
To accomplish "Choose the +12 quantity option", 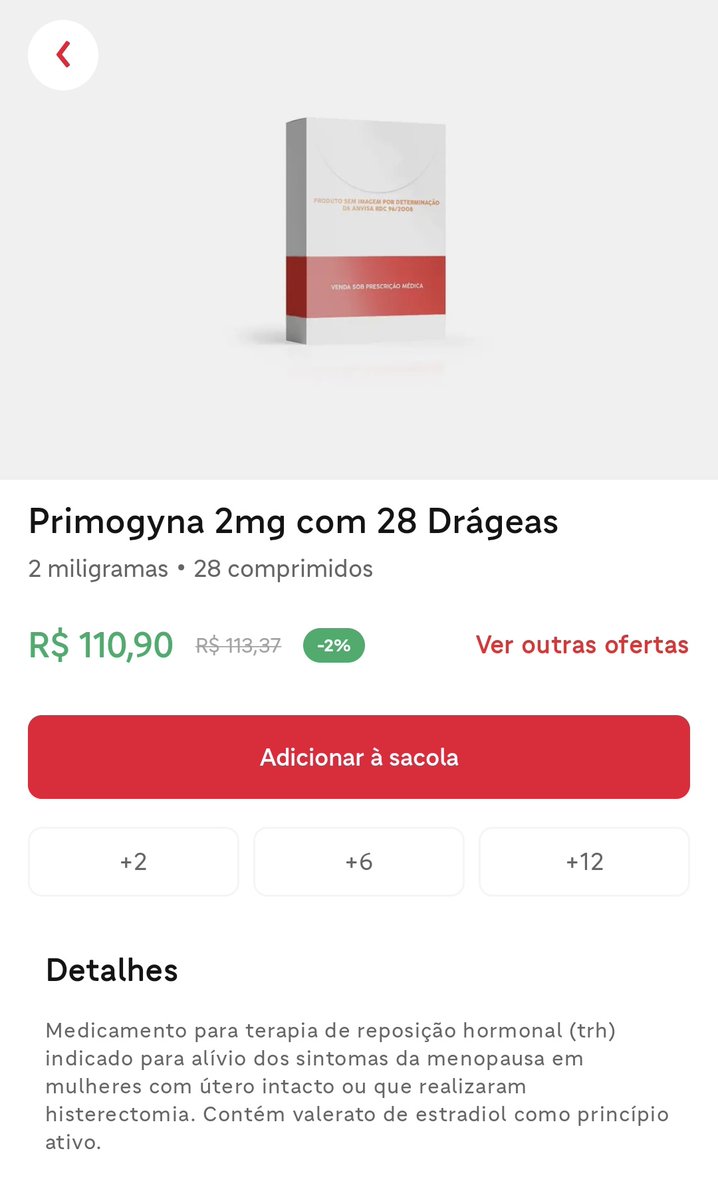I will click(x=584, y=861).
